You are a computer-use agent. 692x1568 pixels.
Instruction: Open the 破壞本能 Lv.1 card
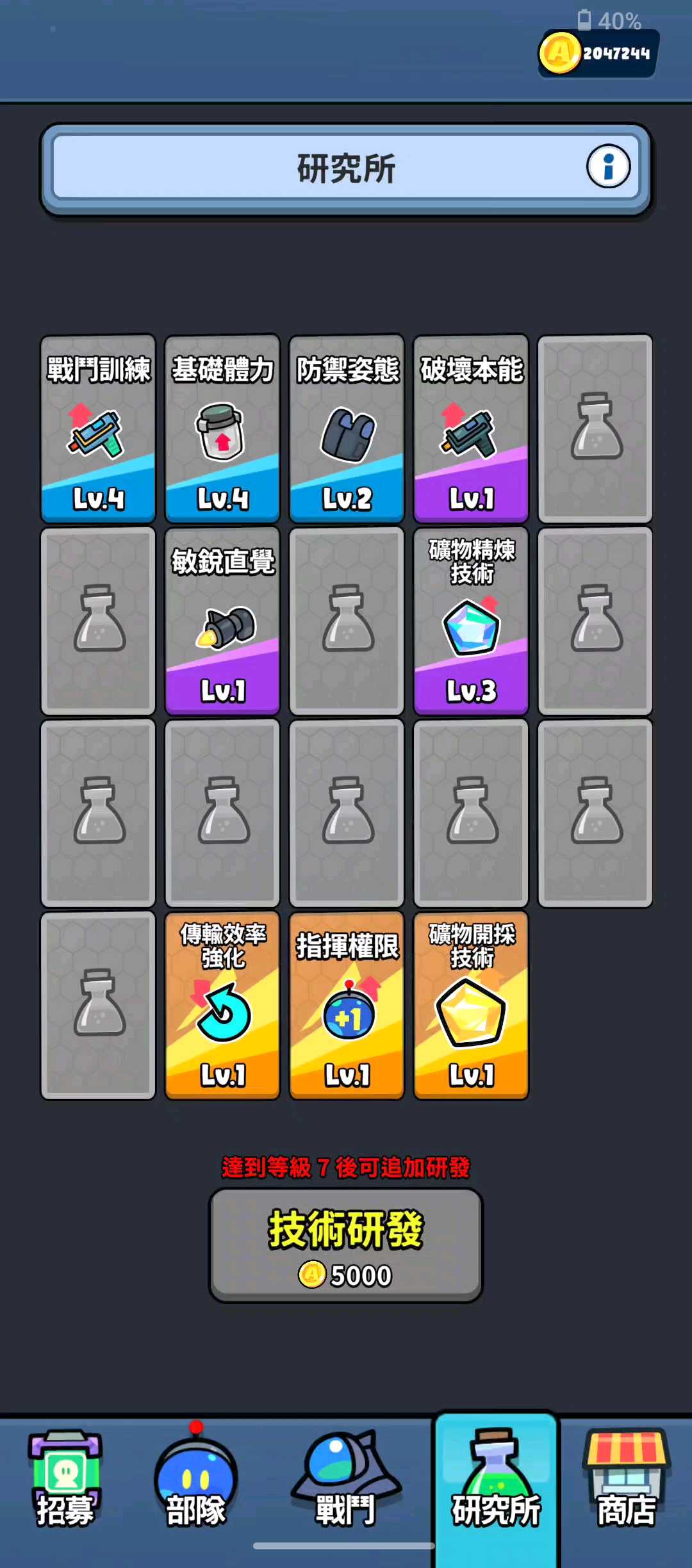[x=471, y=429]
